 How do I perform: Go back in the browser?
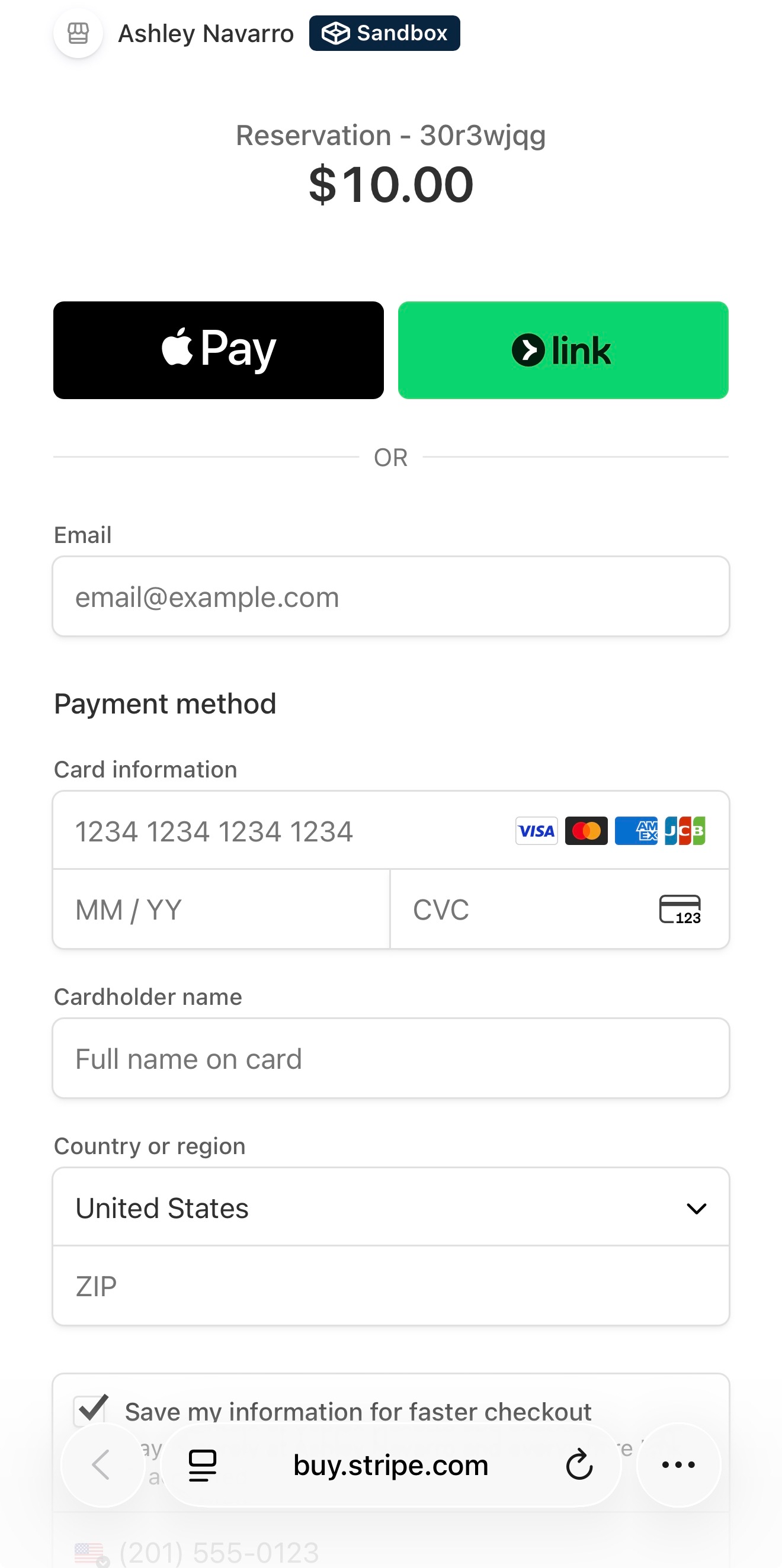point(102,1464)
